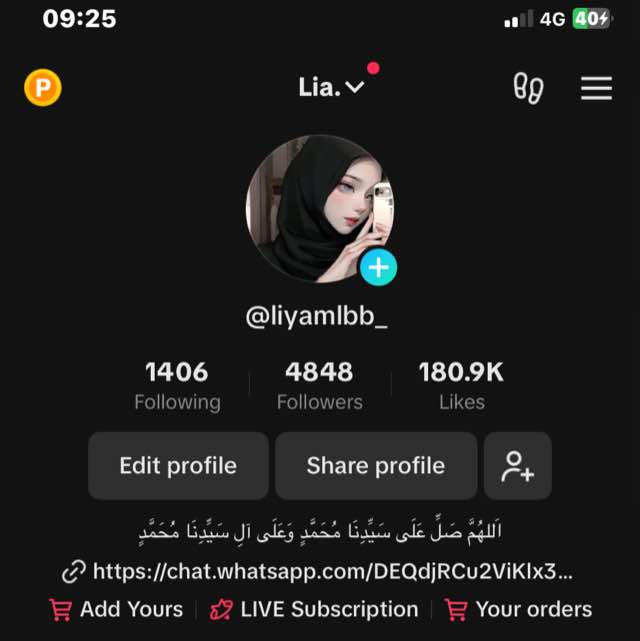
Task: Open profile views footprints icon
Action: (528, 88)
